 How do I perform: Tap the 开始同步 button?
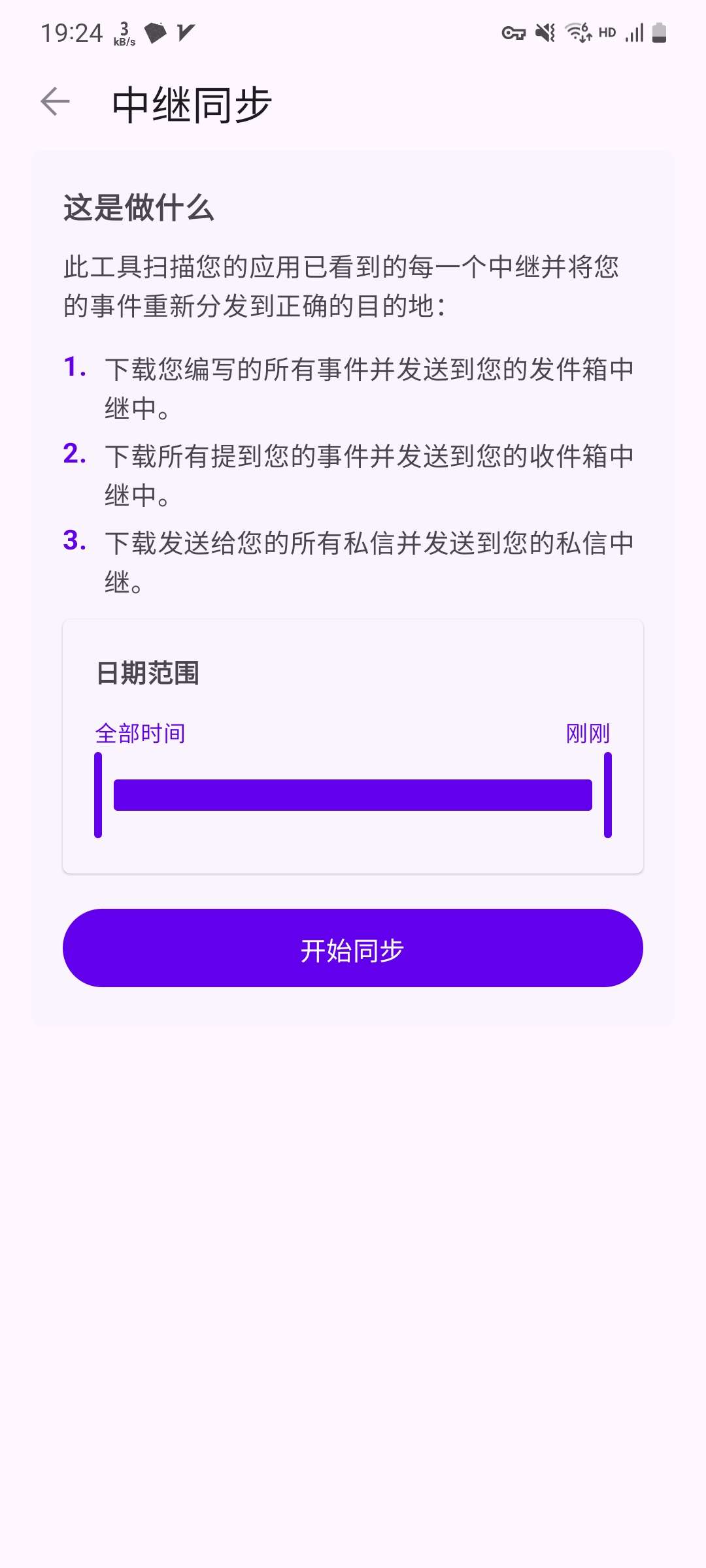353,948
